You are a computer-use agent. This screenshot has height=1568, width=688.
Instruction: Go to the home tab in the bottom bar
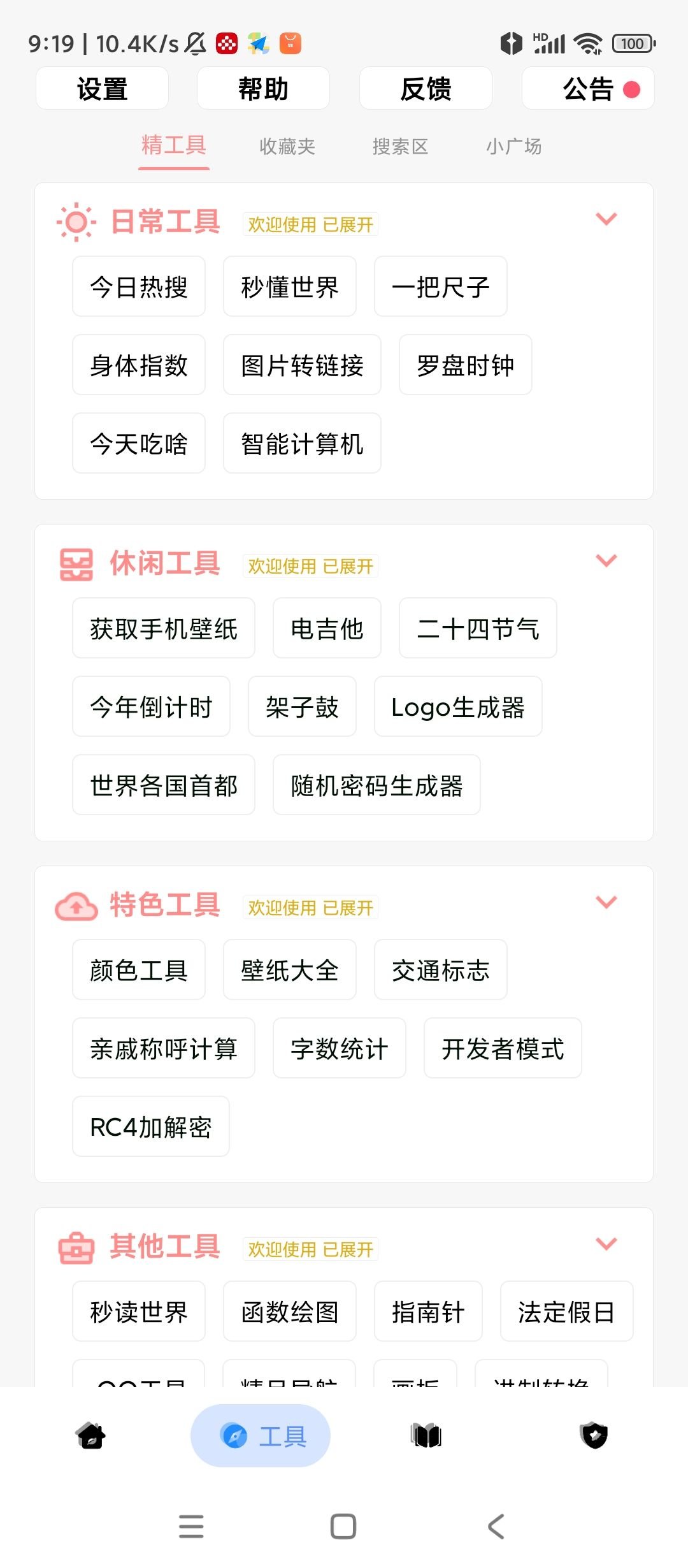point(91,1435)
